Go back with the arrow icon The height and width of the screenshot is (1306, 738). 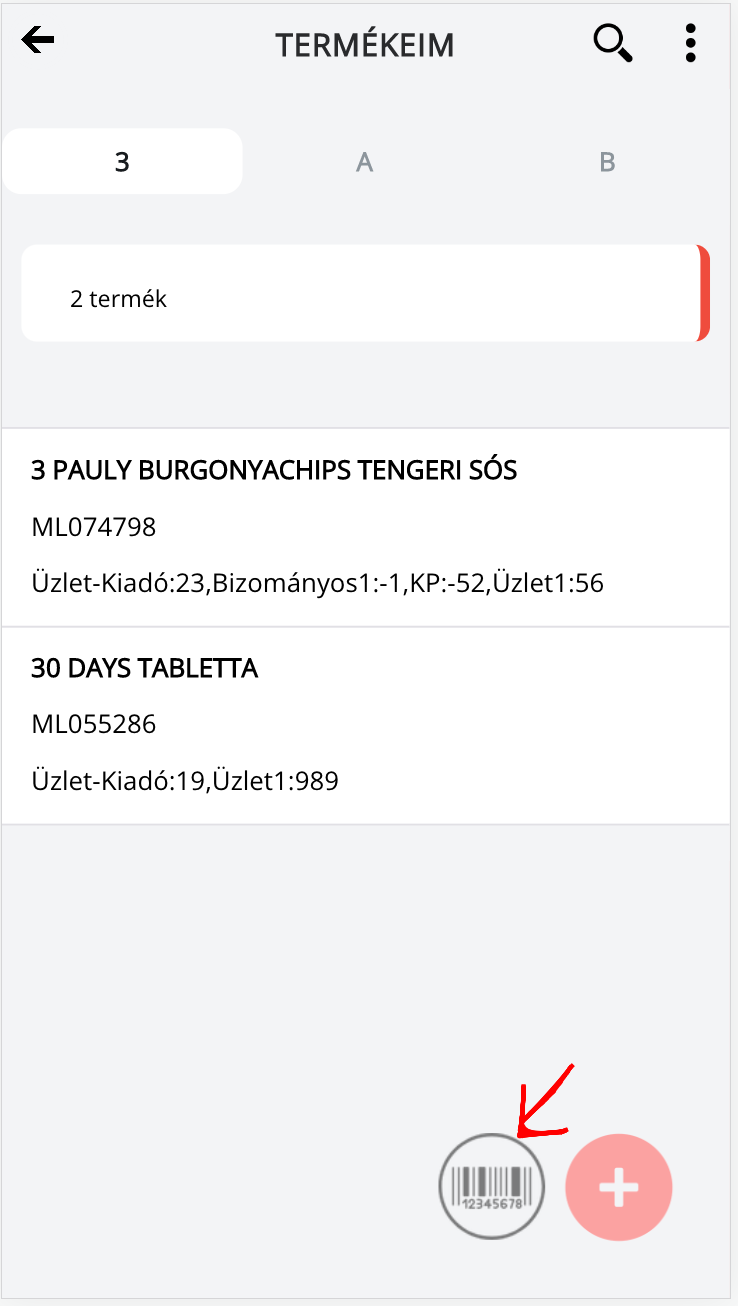pos(38,41)
